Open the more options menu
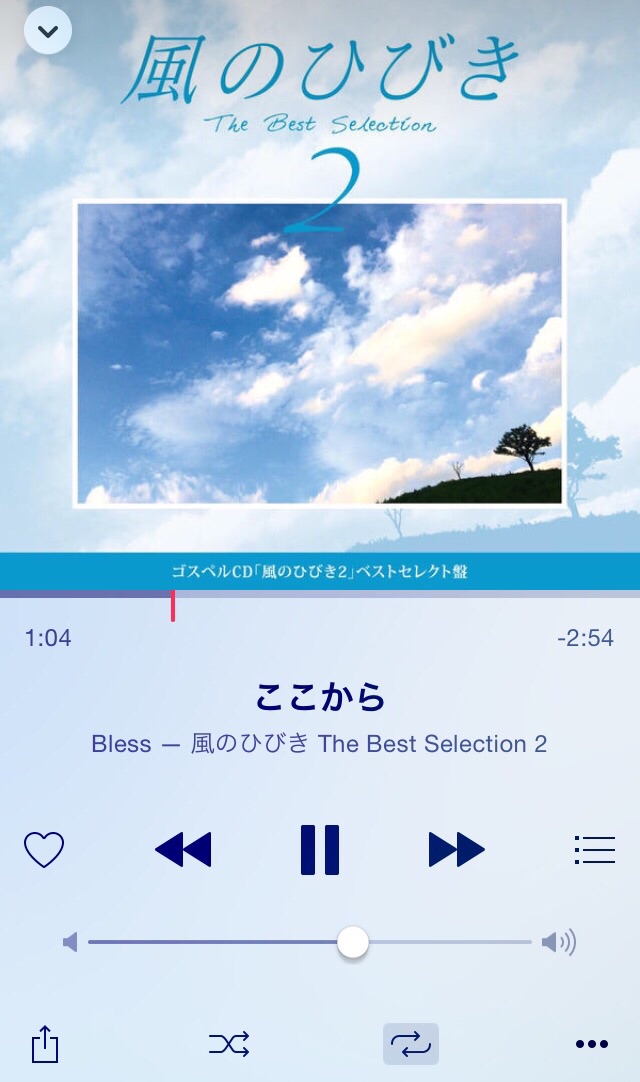Image resolution: width=640 pixels, height=1082 pixels. 592,1044
